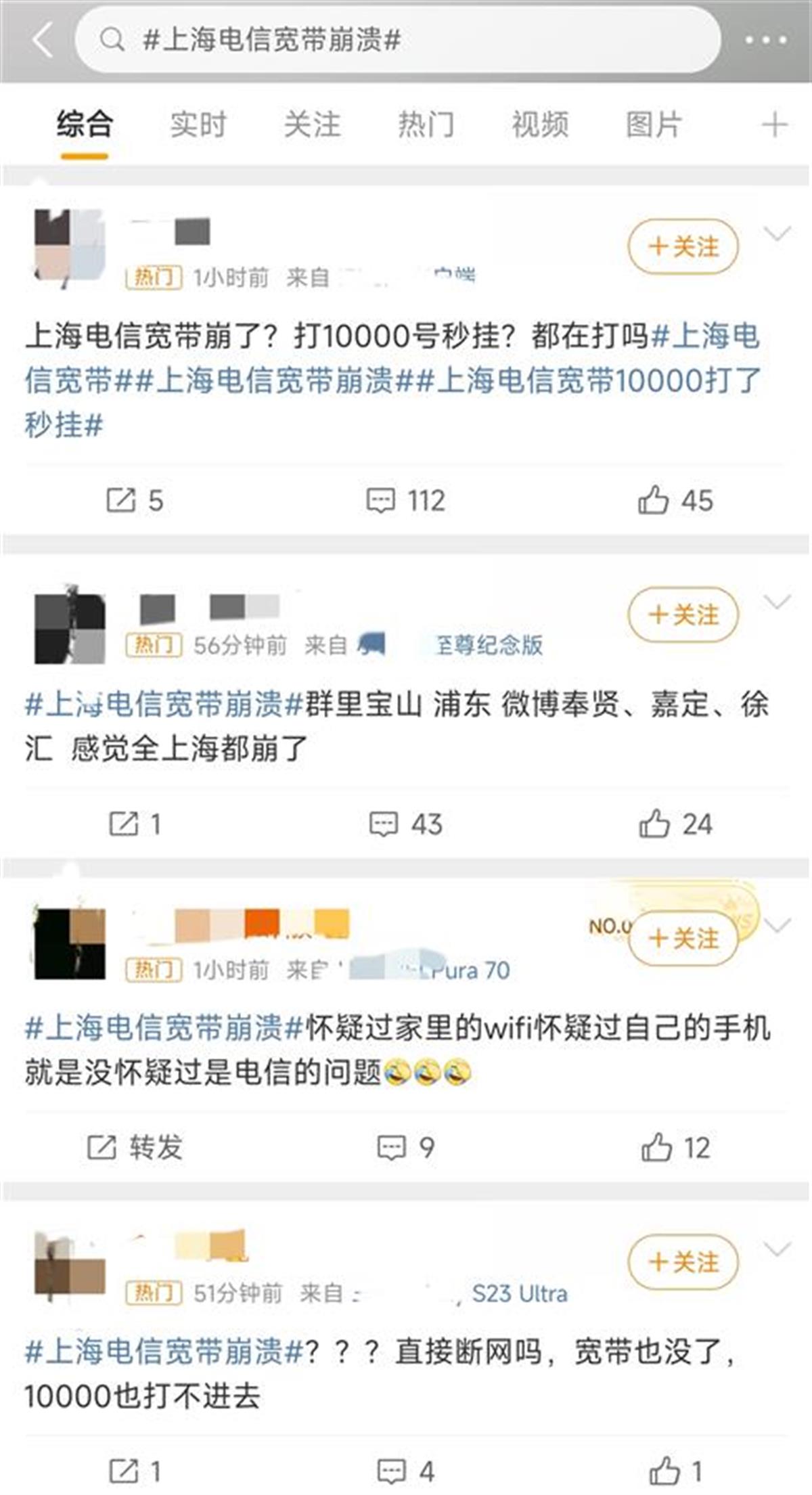Open comments on the 怀疑过家里的wifi post

405,1148
